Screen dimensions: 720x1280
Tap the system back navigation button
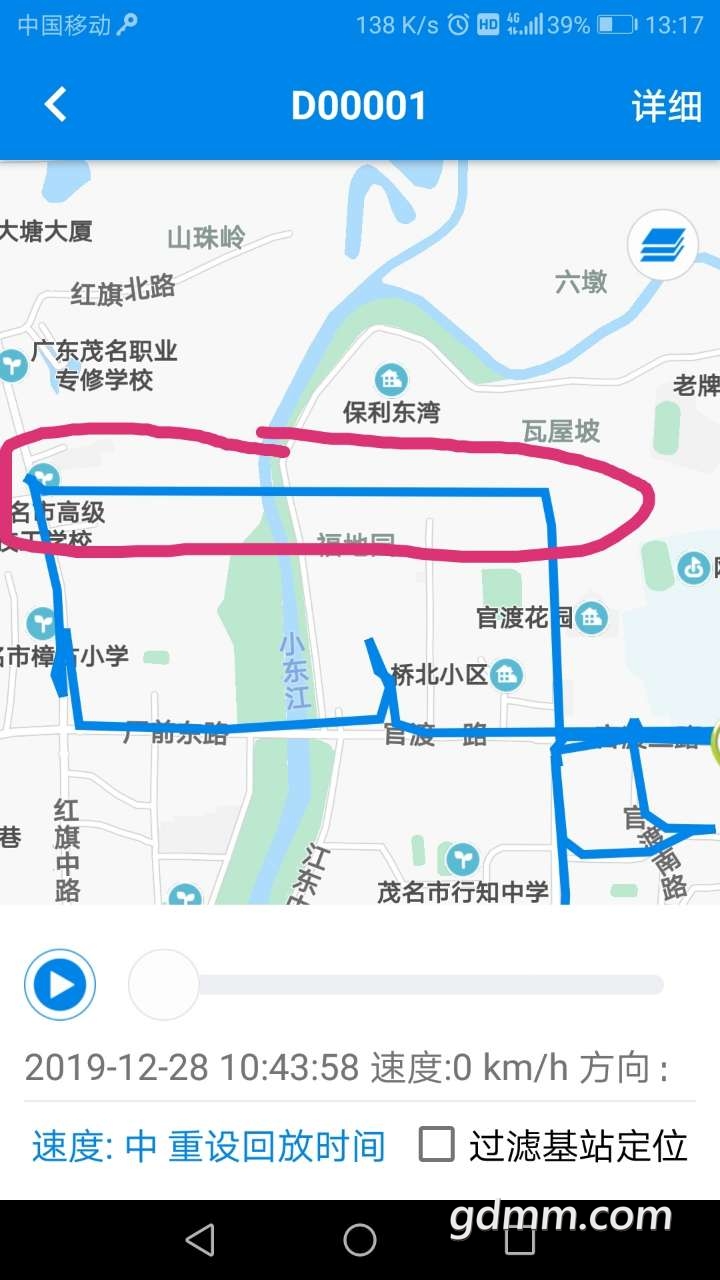coord(200,1240)
